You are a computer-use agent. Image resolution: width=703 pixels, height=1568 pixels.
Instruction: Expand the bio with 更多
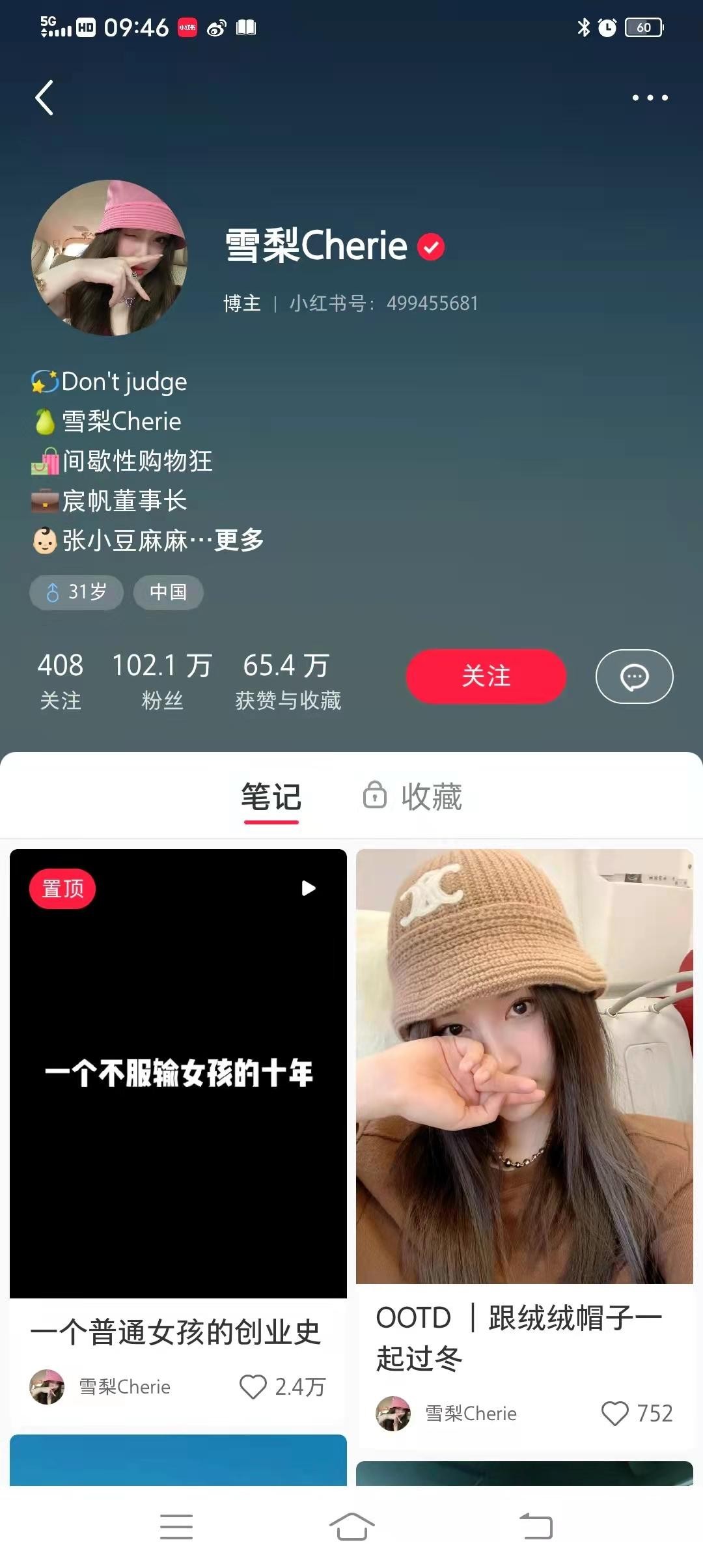point(238,540)
